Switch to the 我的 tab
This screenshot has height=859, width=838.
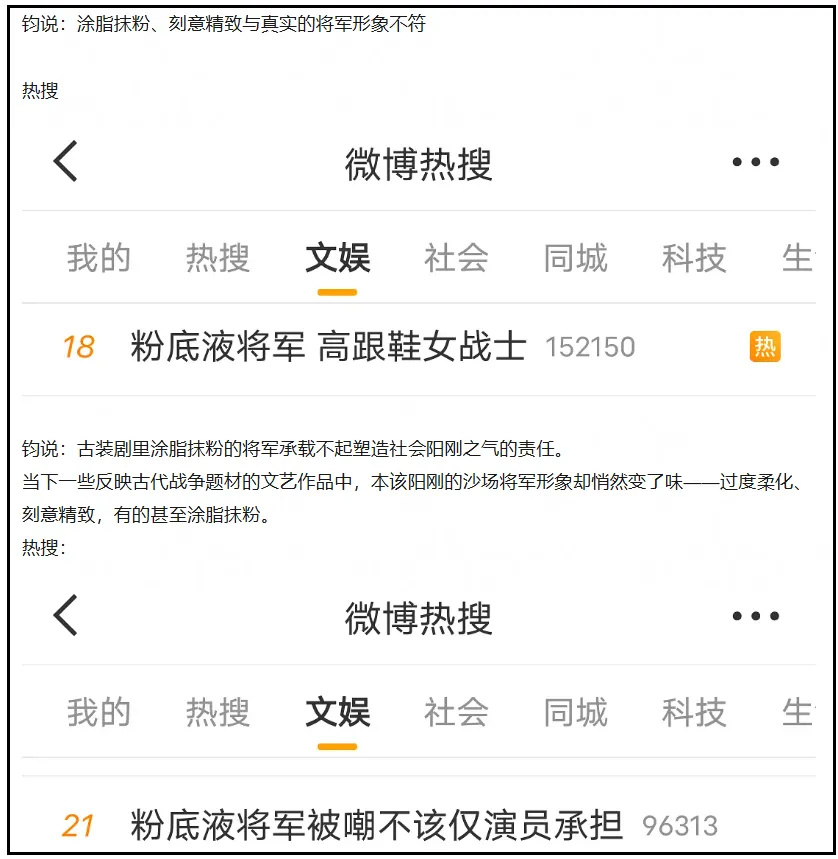[98, 258]
